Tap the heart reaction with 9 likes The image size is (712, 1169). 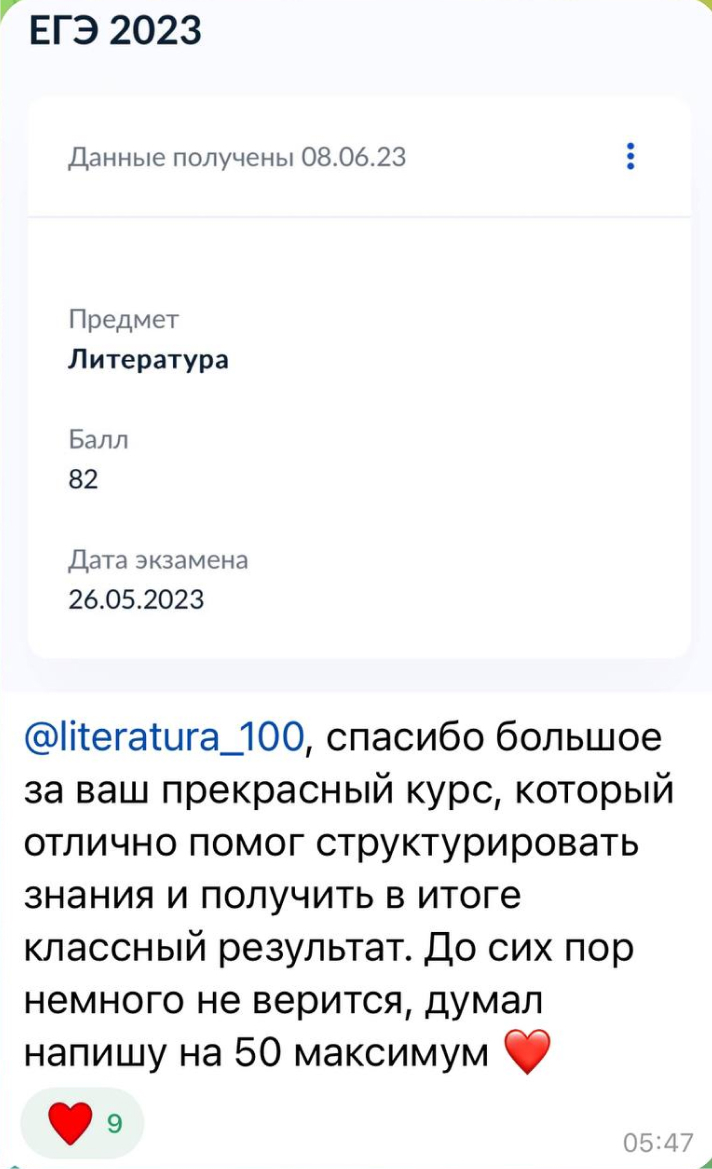[82, 1123]
